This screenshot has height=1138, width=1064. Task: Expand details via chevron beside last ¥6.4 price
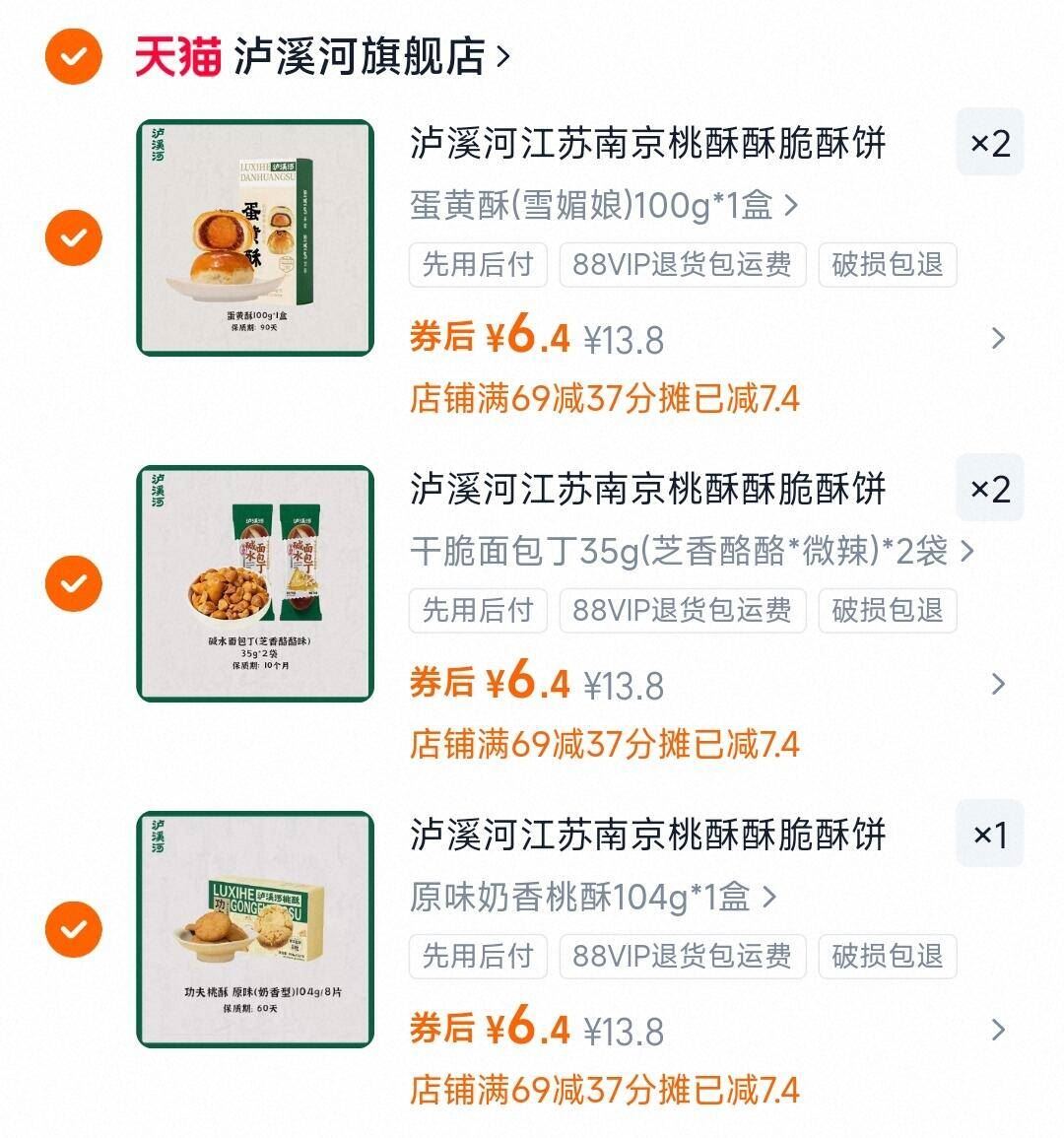999,1031
